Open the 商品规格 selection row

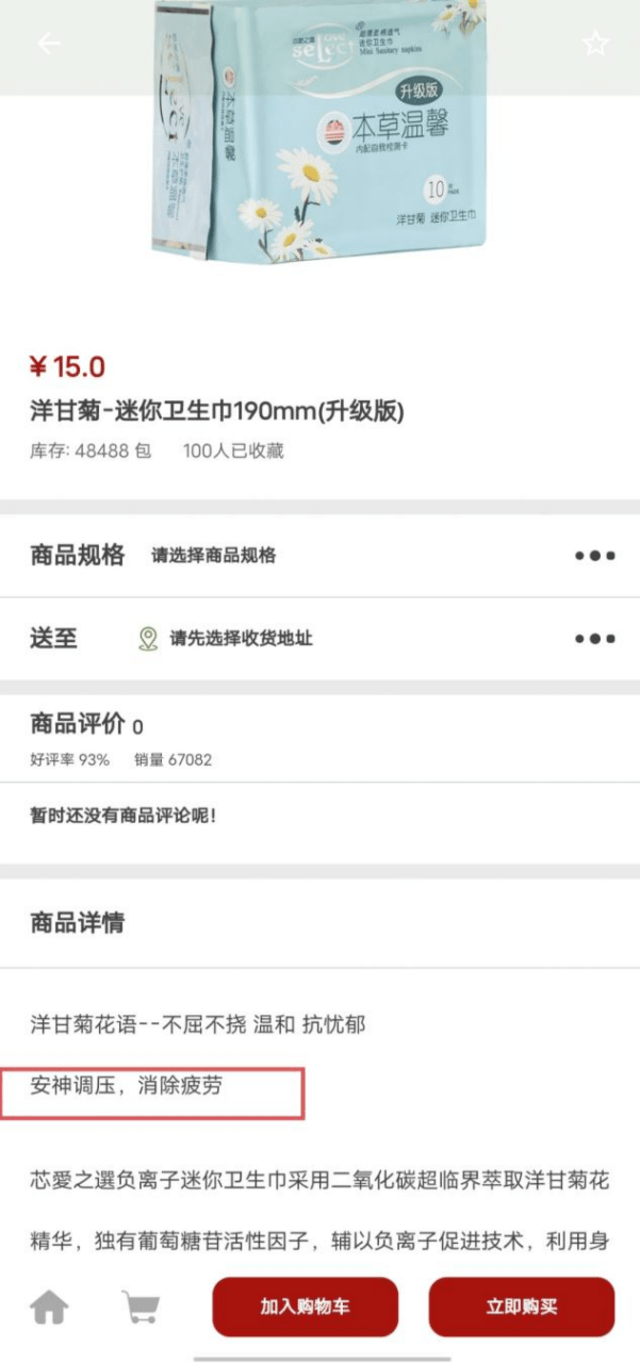point(320,556)
